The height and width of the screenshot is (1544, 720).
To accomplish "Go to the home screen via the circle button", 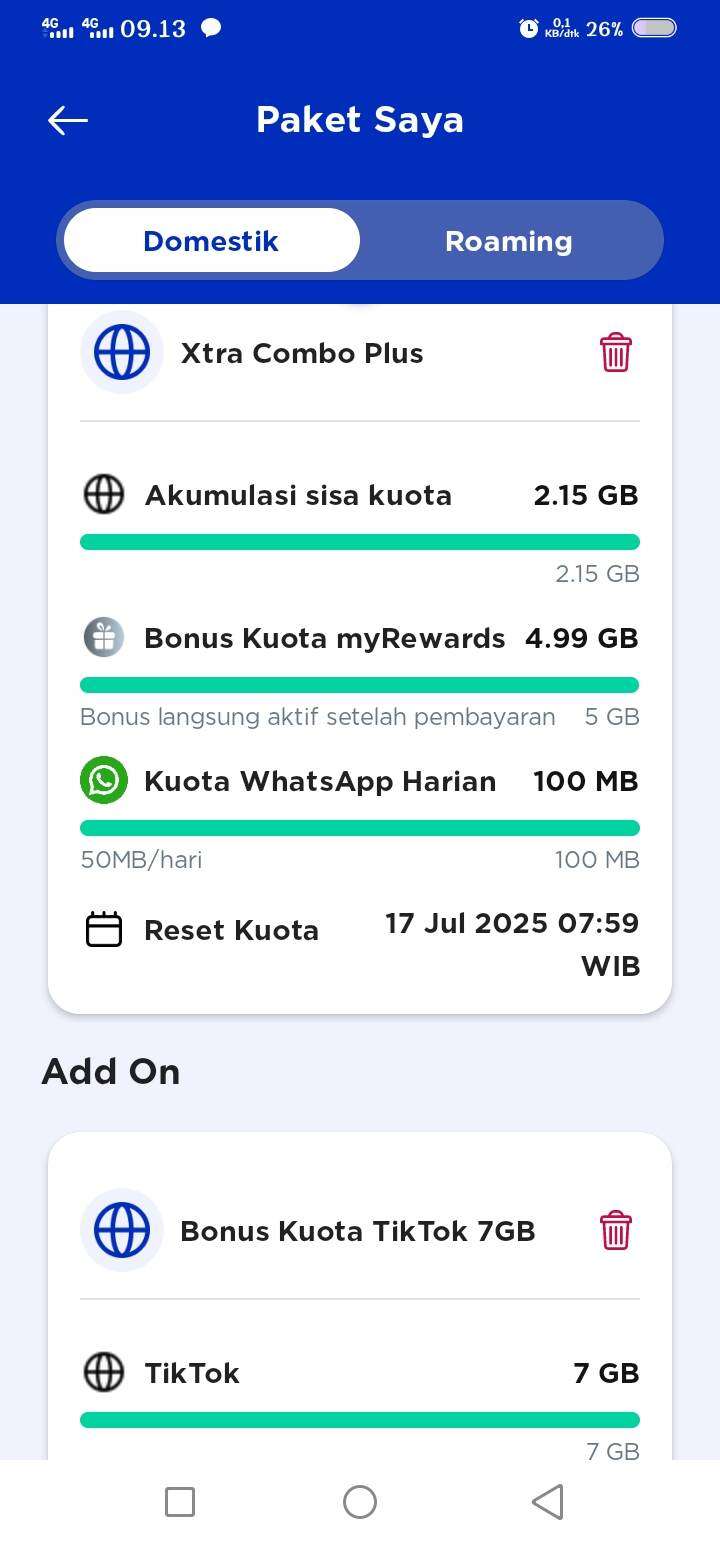I will (x=360, y=1502).
